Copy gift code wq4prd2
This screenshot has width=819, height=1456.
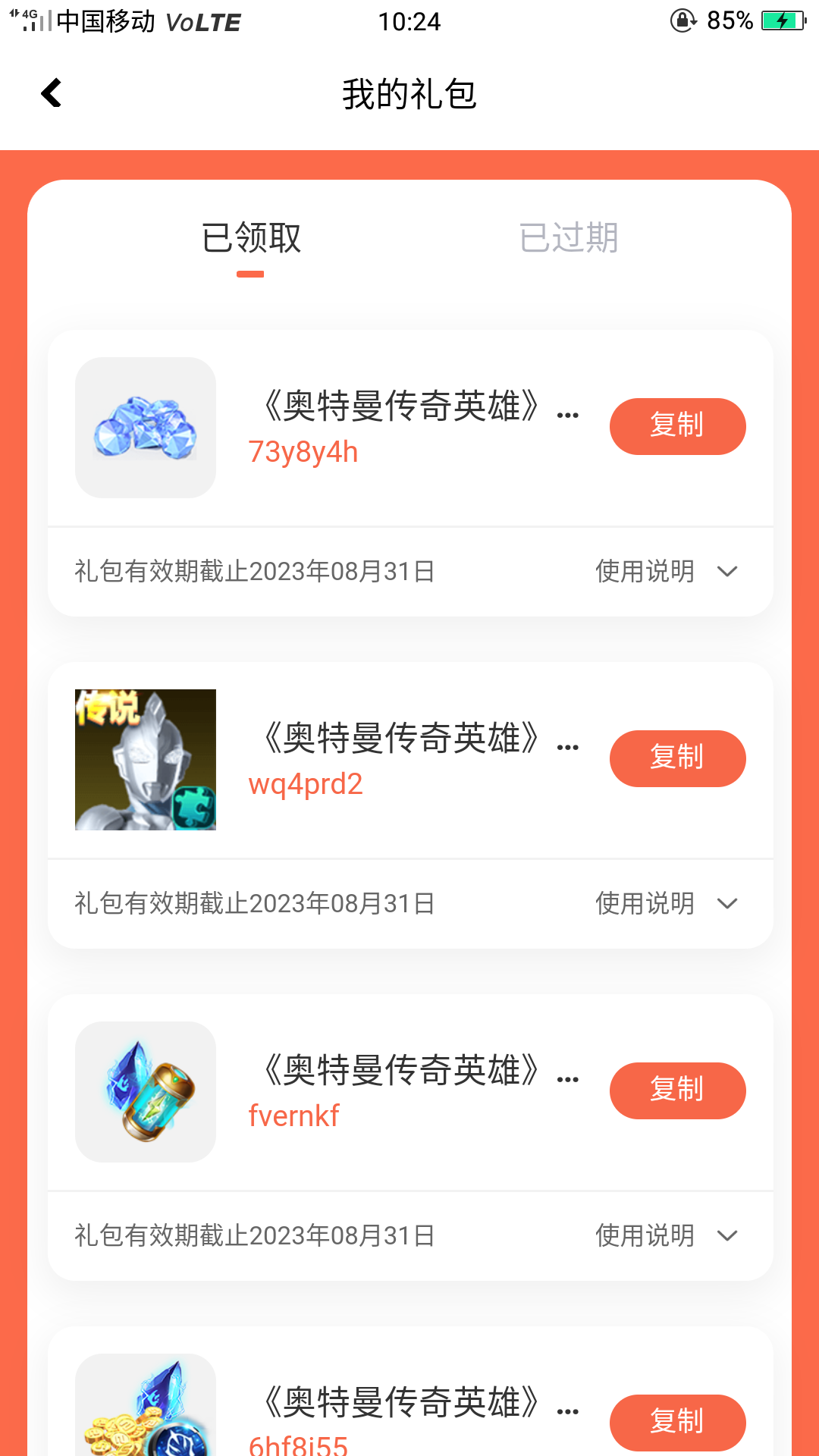[x=677, y=758]
